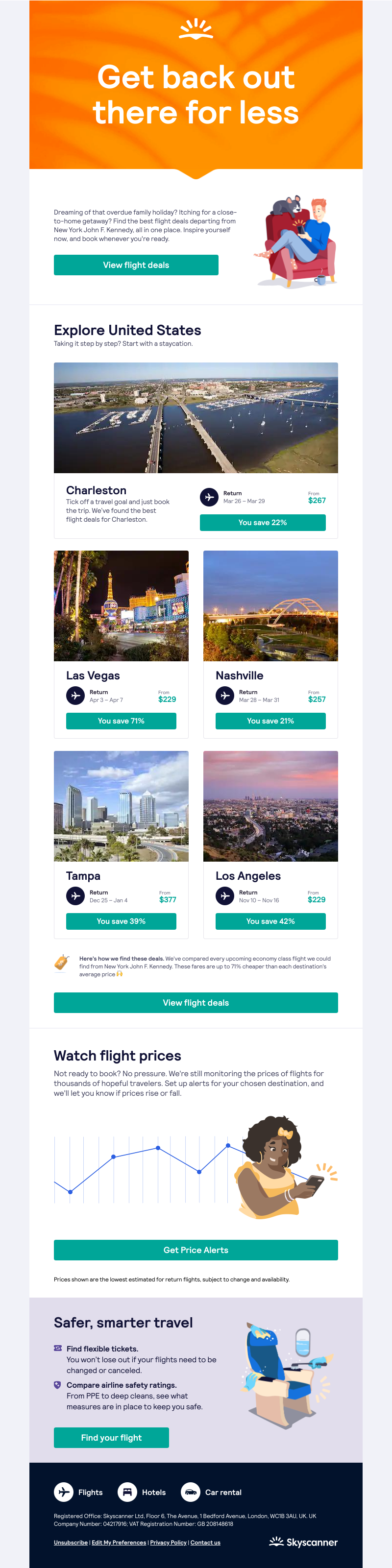Open the Los Angeles sunset photo tile
The width and height of the screenshot is (392, 1568).
coord(270,806)
